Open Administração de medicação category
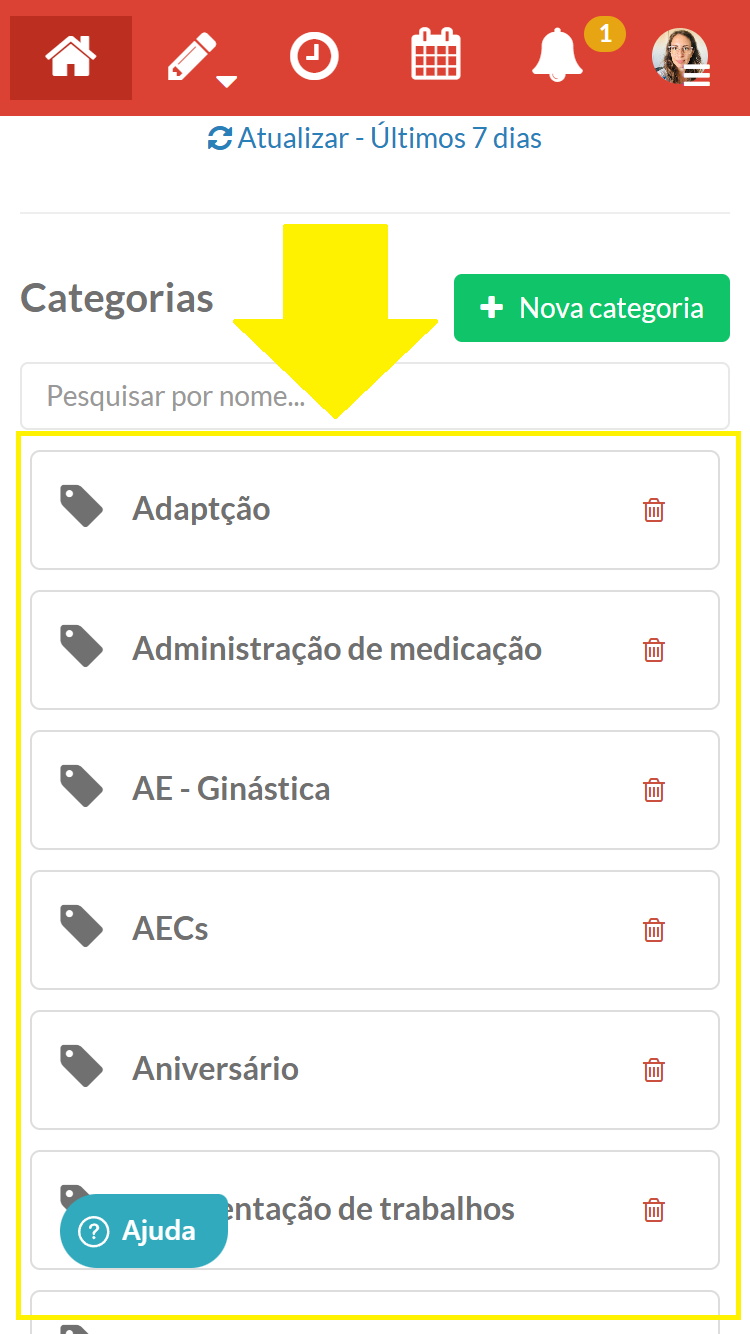This screenshot has width=750, height=1334. point(337,649)
